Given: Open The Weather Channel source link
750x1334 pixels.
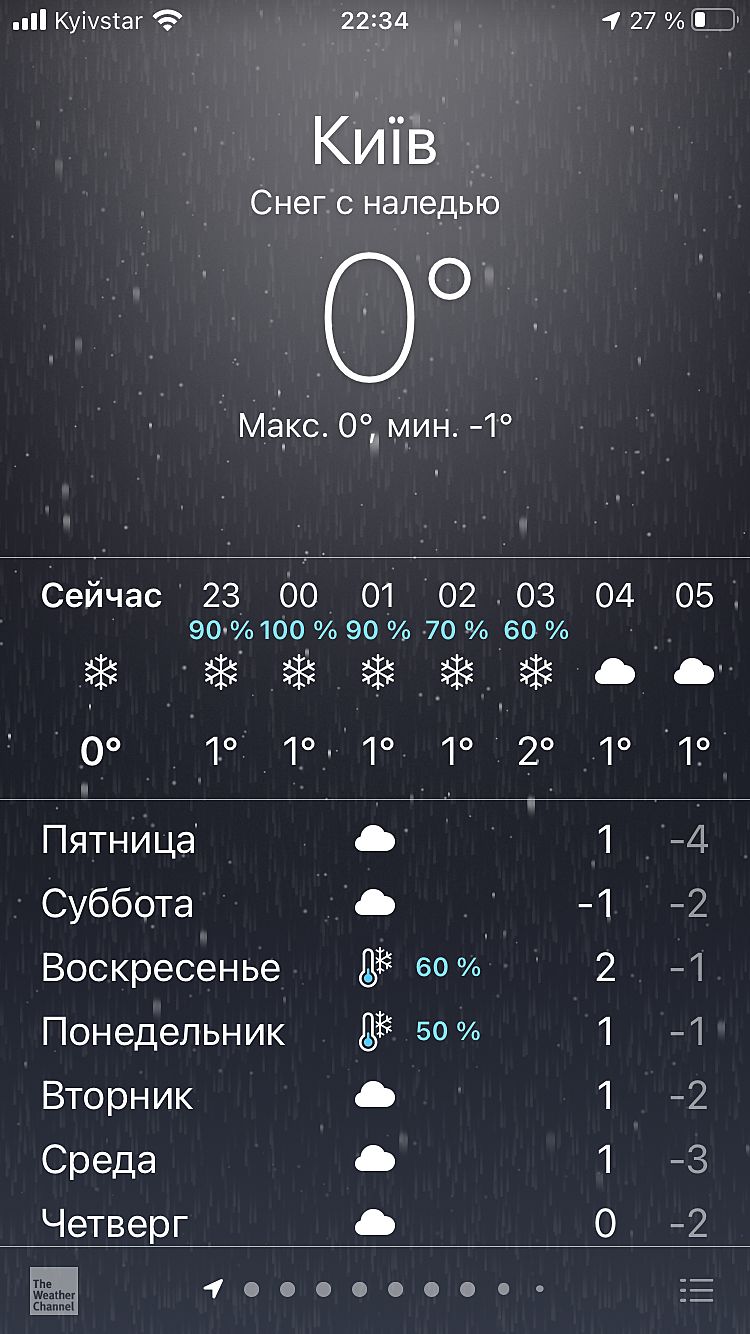Looking at the screenshot, I should coord(53,1291).
